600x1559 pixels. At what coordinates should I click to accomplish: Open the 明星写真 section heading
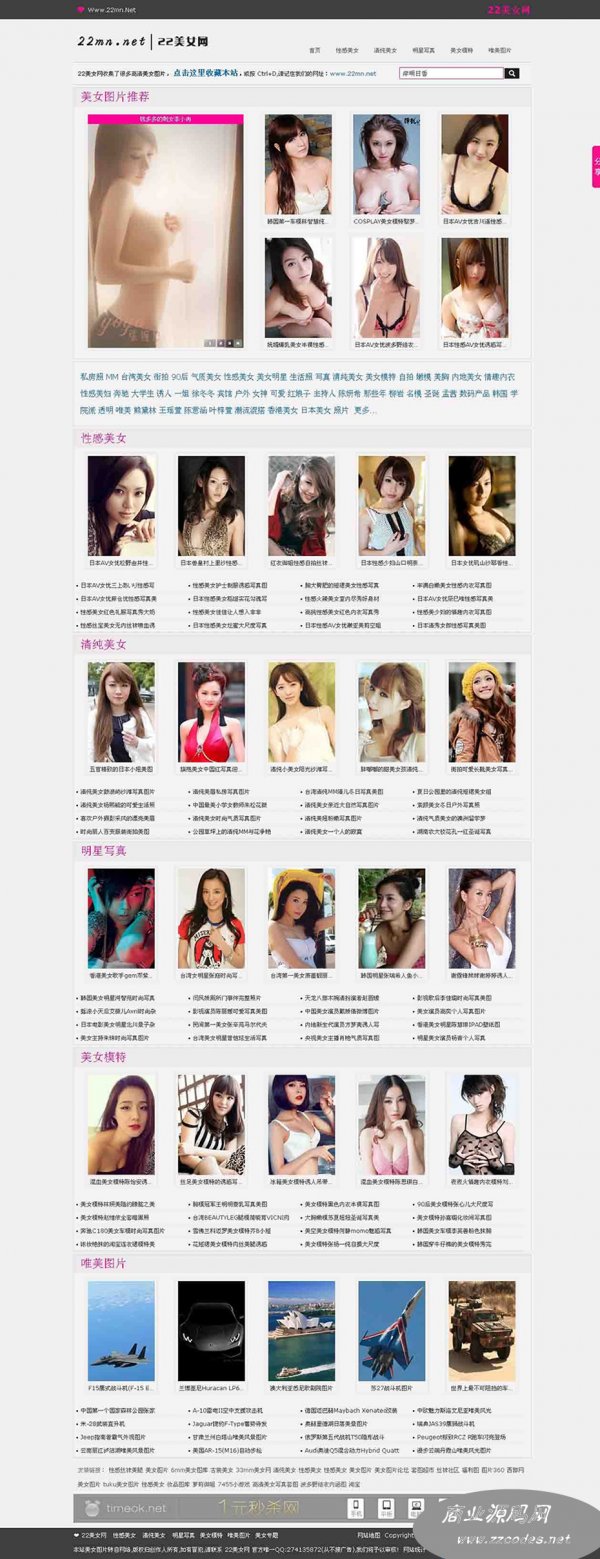coord(104,851)
